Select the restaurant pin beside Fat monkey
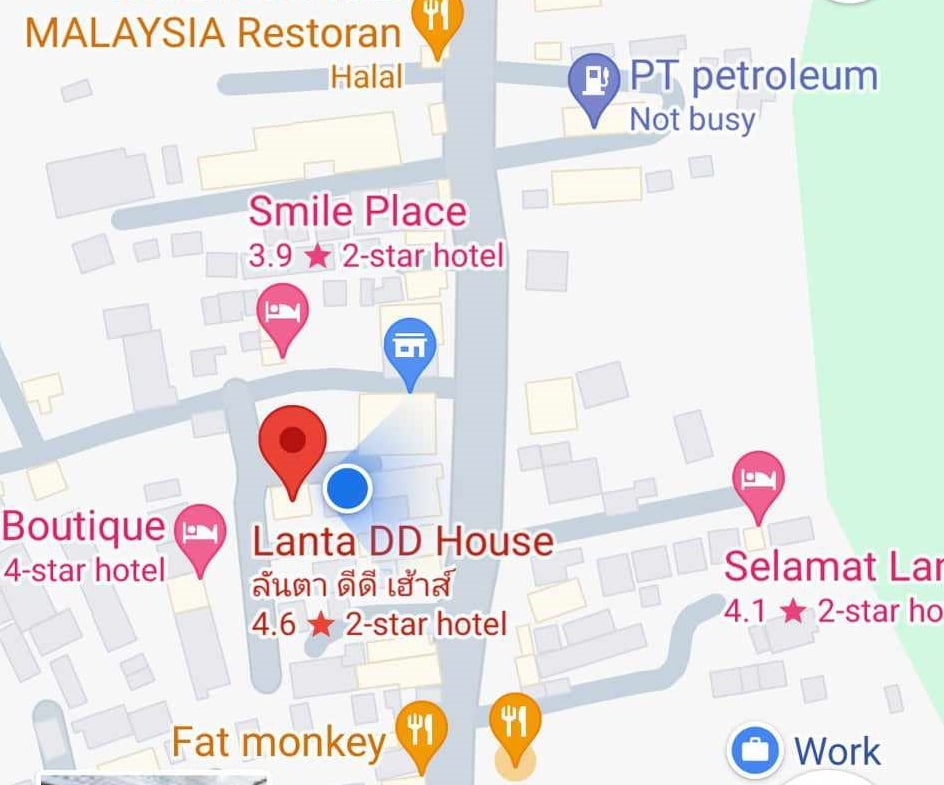Image resolution: width=944 pixels, height=785 pixels. (516, 724)
